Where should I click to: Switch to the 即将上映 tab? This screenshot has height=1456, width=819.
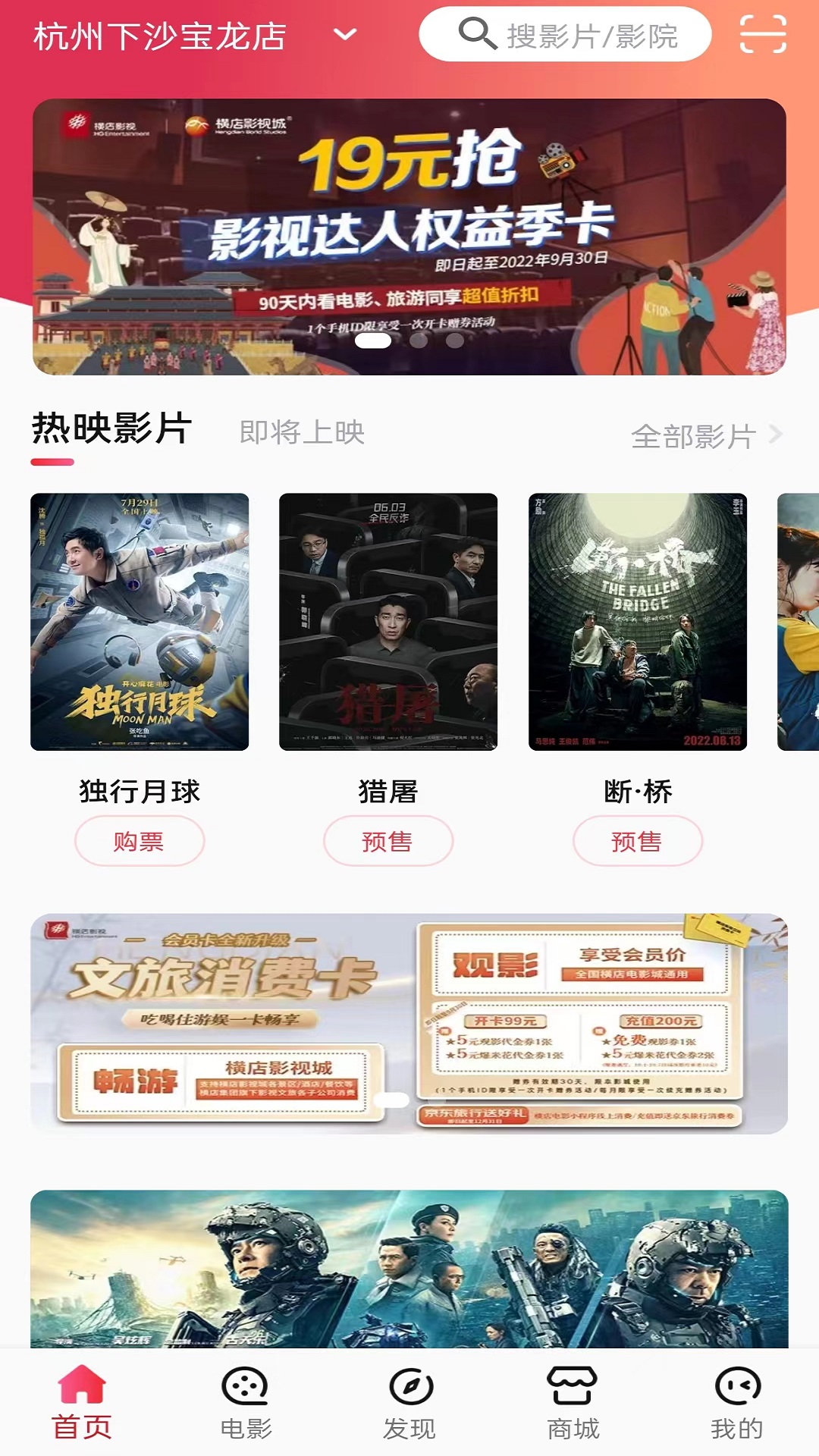point(302,432)
